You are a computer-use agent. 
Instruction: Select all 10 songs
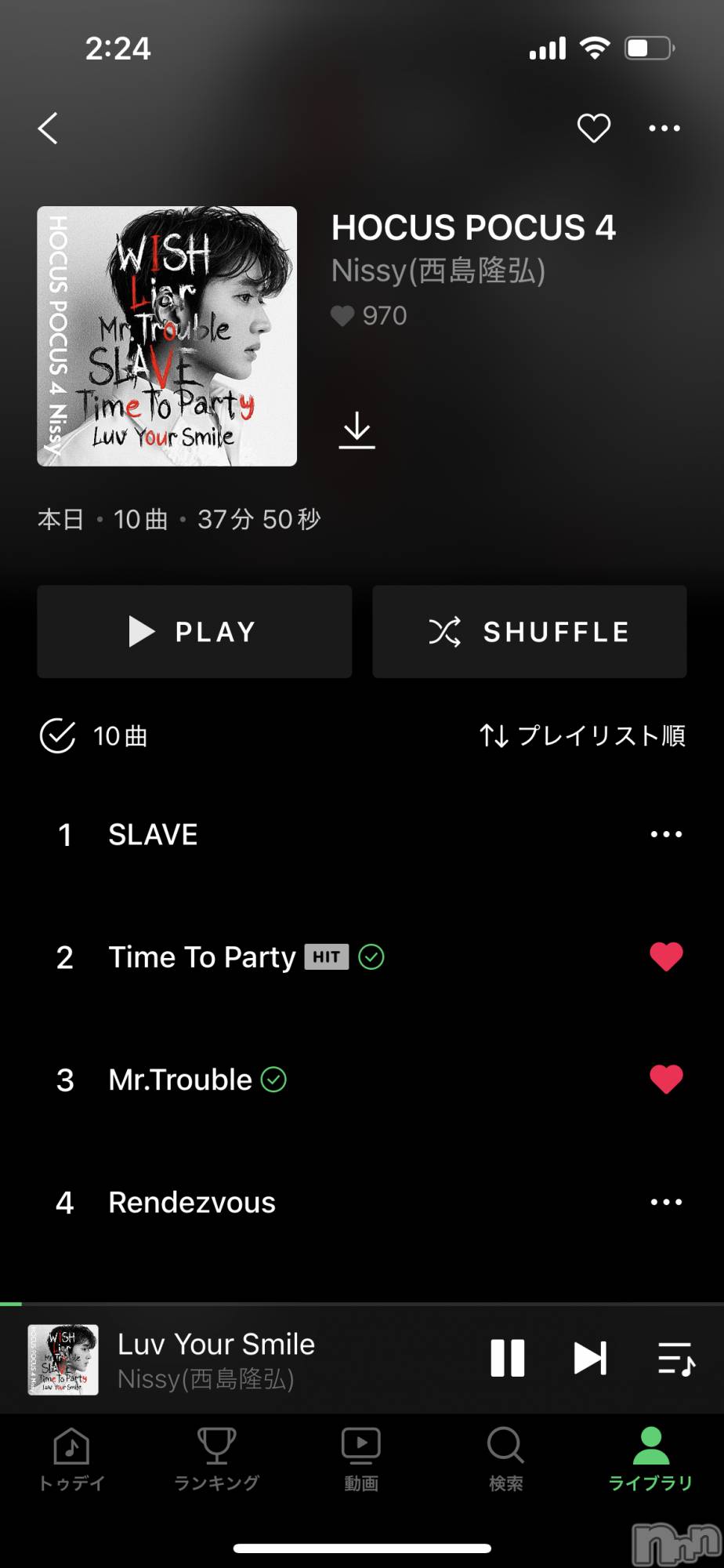click(x=58, y=735)
